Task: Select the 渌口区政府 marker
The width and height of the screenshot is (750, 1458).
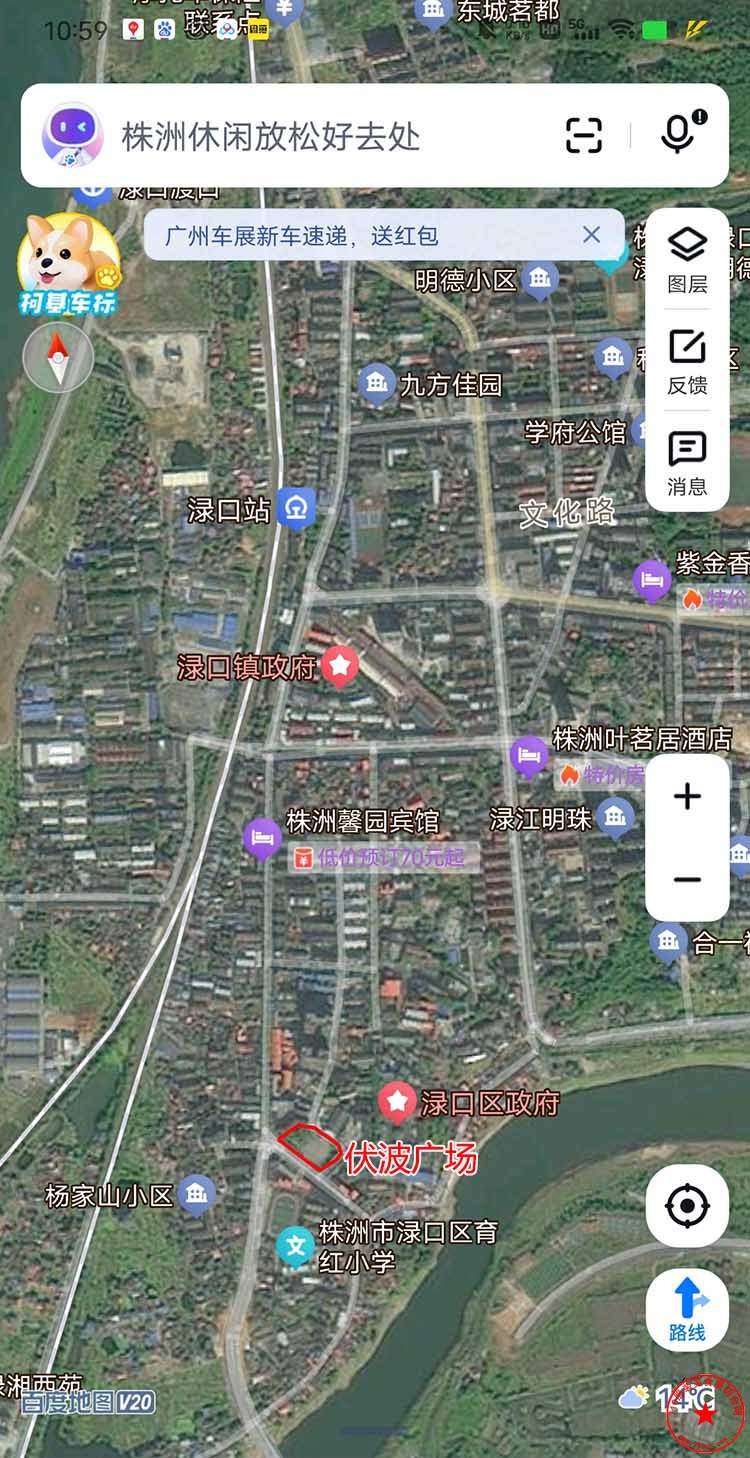Action: point(397,1102)
